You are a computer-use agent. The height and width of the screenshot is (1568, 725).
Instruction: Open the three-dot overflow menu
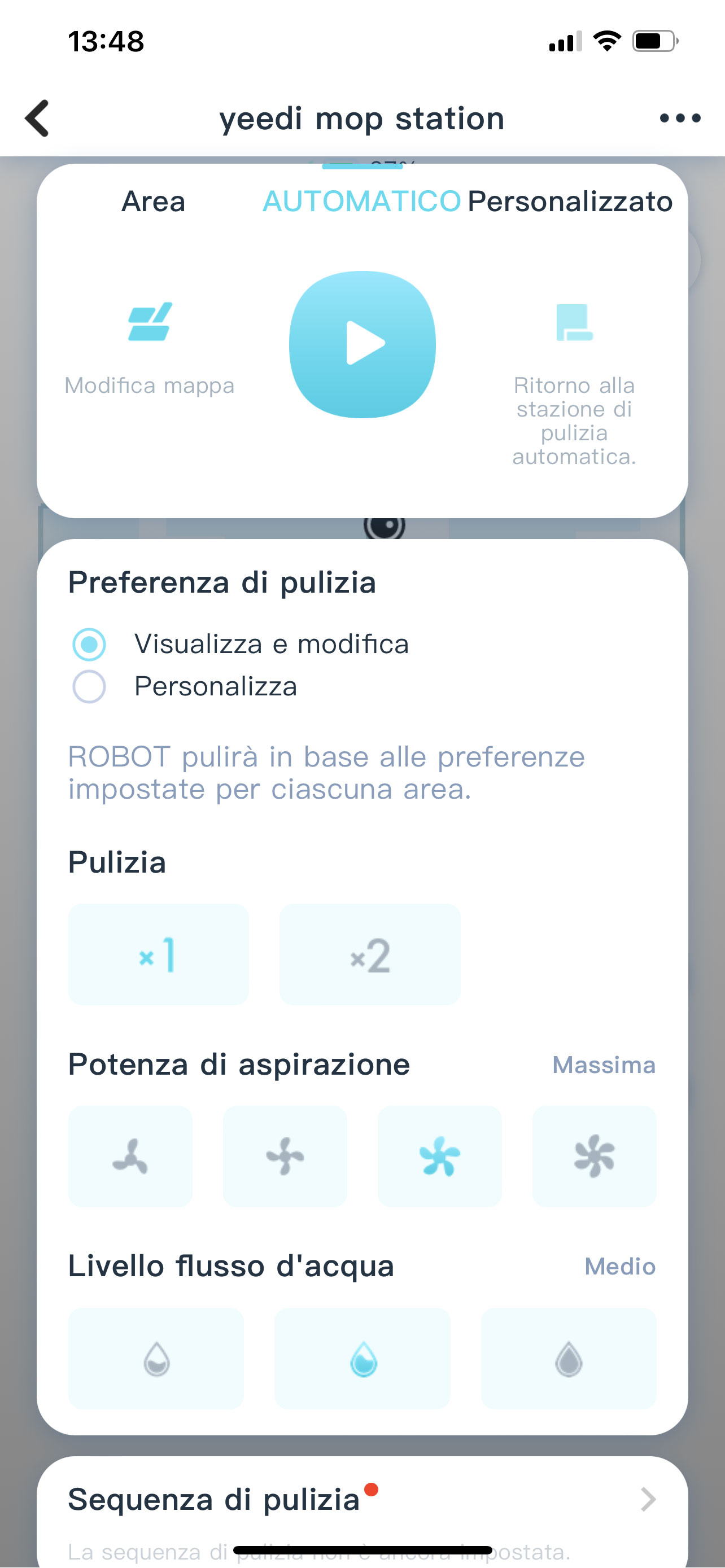click(x=680, y=118)
